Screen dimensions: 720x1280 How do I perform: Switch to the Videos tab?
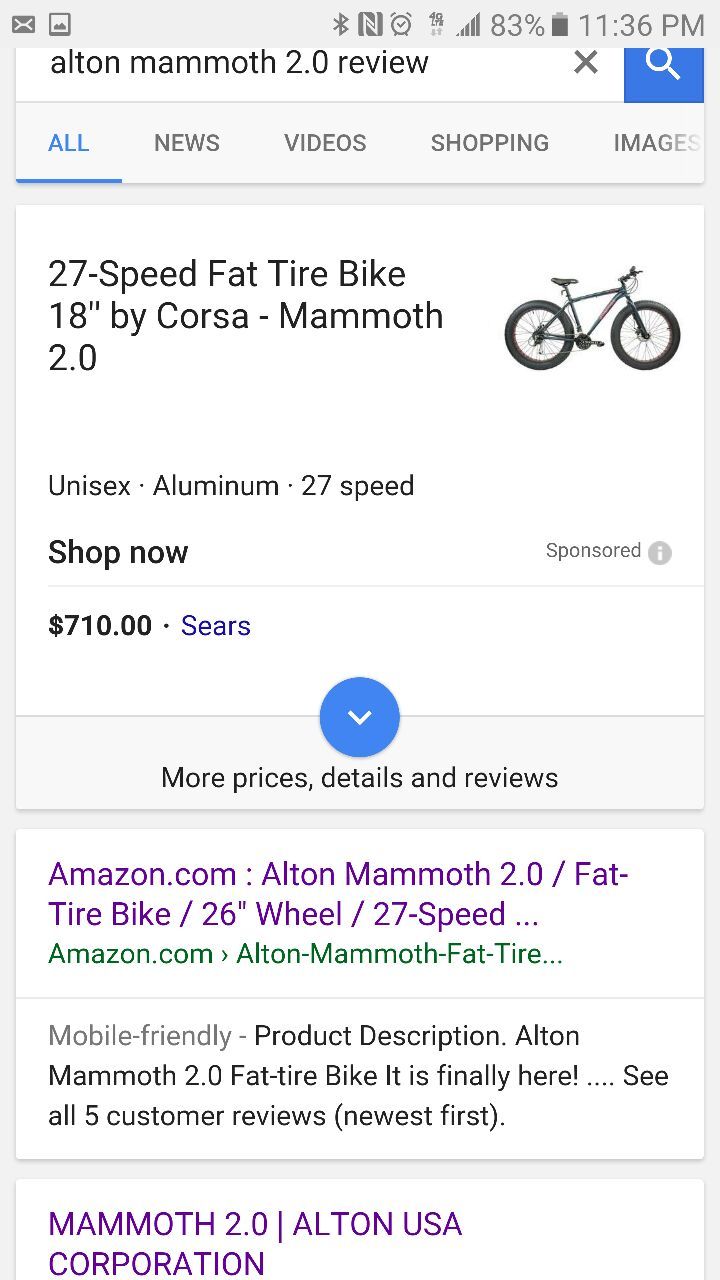click(x=325, y=143)
